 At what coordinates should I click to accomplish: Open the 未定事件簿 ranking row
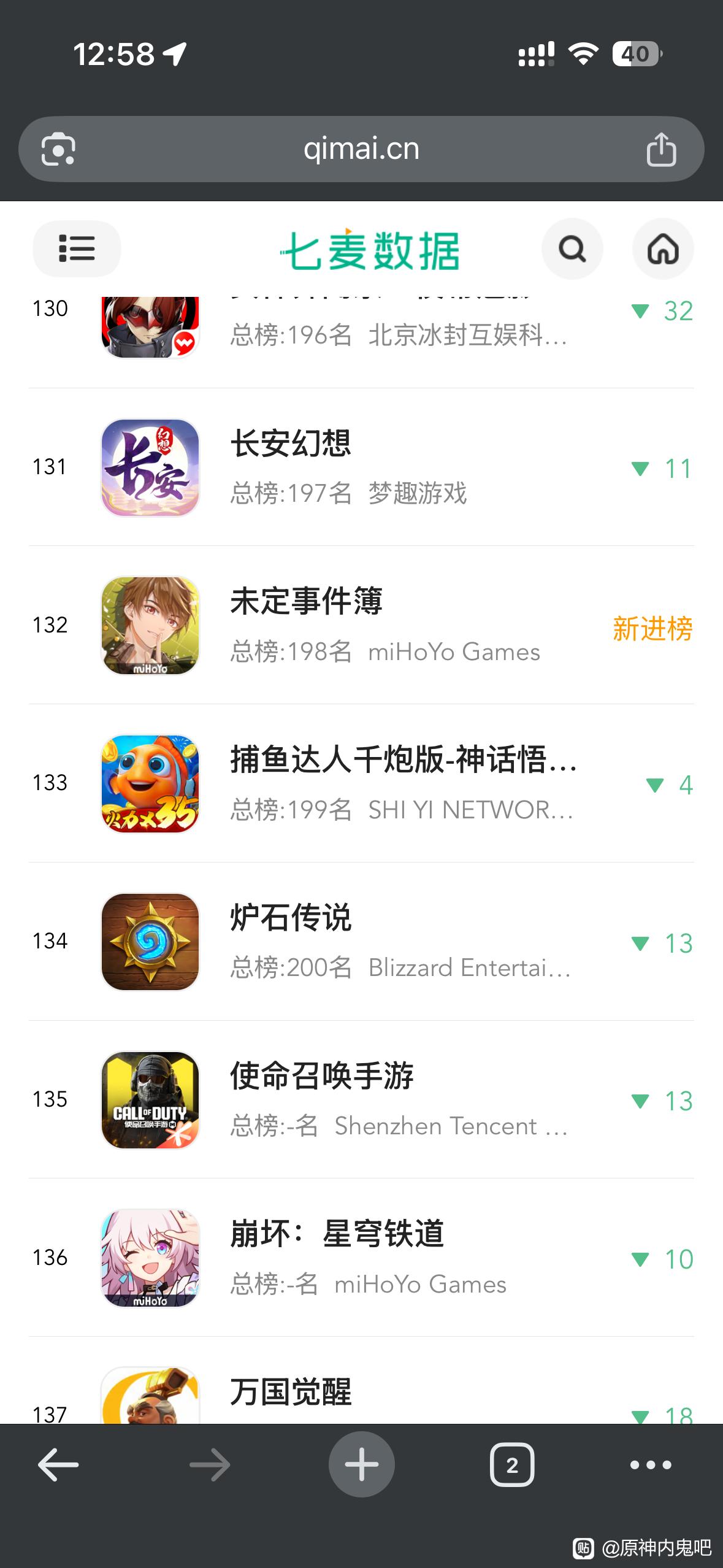click(361, 625)
